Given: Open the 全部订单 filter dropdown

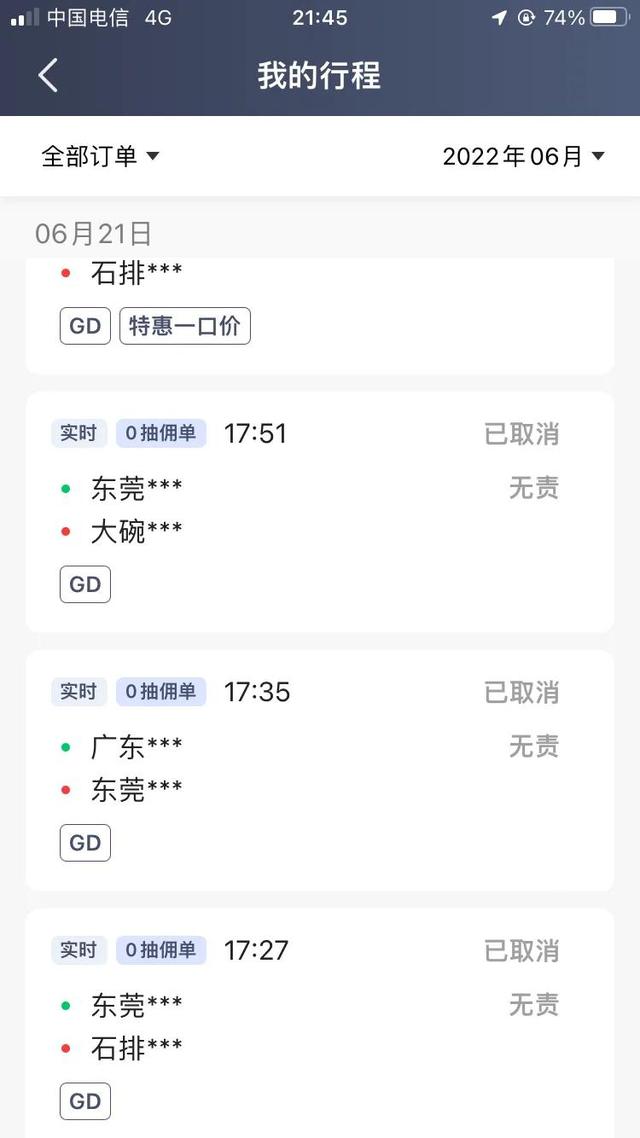Looking at the screenshot, I should [100, 156].
